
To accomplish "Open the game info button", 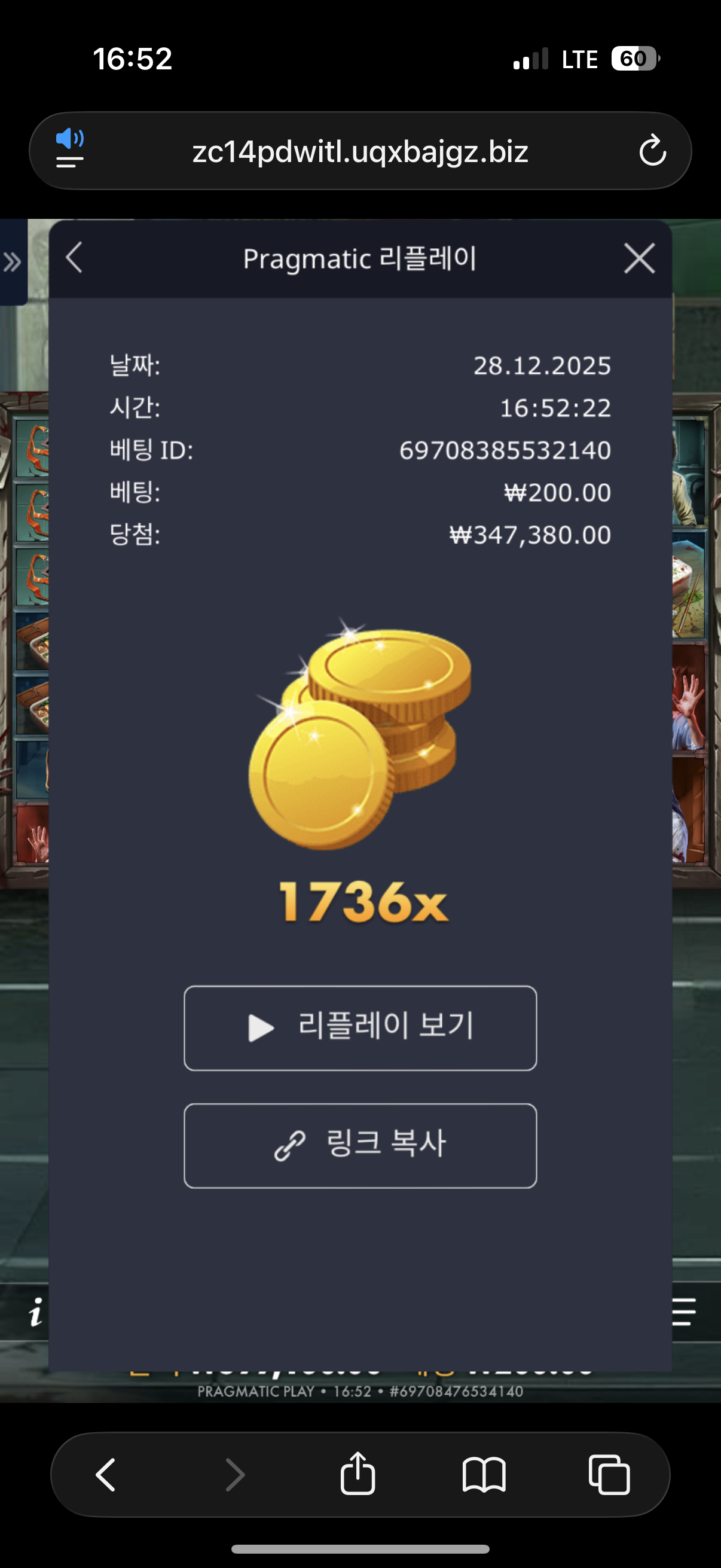I will point(35,1311).
